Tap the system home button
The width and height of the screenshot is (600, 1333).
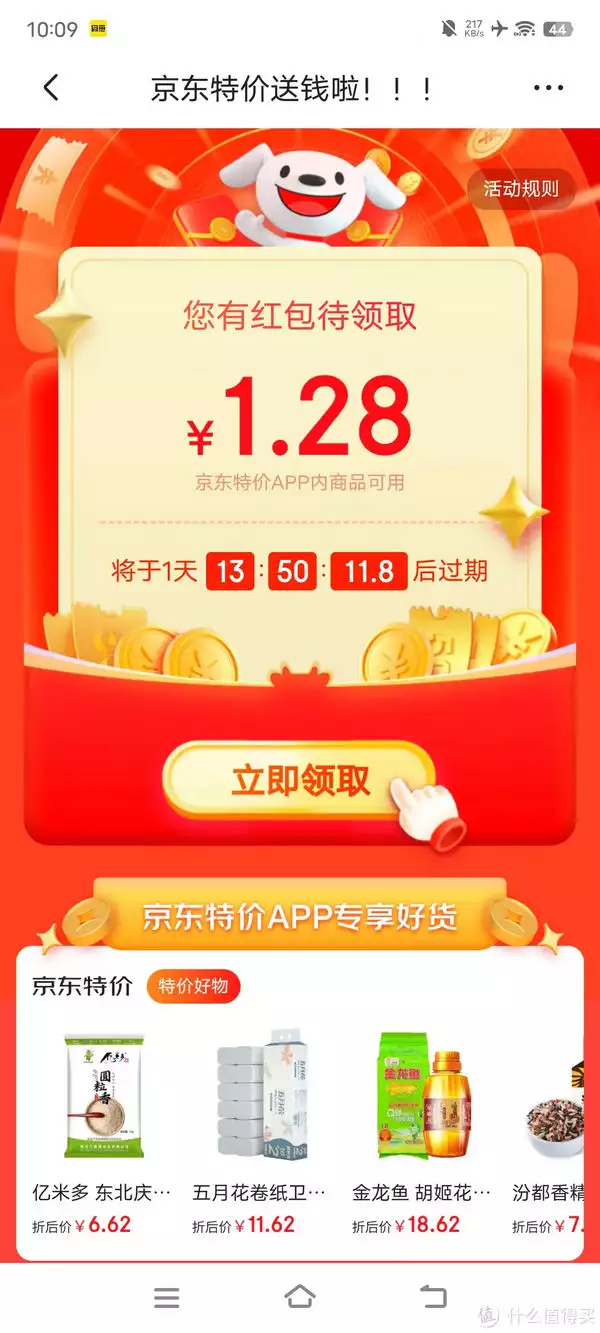(x=300, y=1297)
